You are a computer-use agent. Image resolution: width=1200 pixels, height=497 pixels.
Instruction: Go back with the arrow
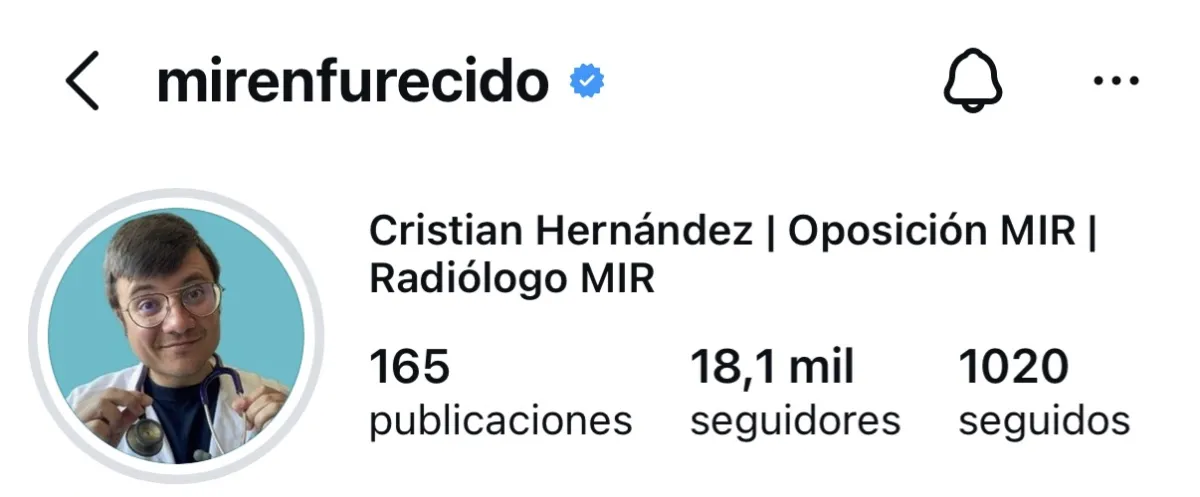[x=83, y=82]
